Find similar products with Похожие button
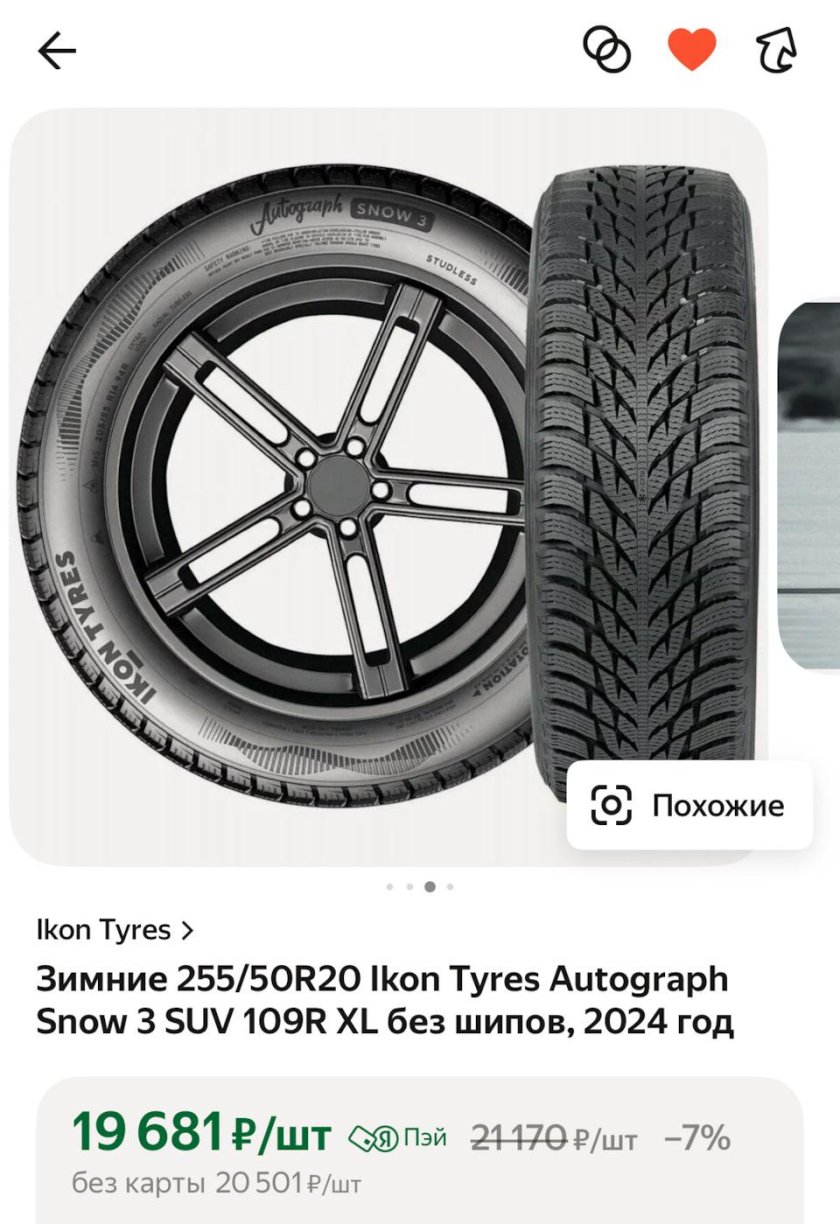The height and width of the screenshot is (1224, 840). (689, 805)
